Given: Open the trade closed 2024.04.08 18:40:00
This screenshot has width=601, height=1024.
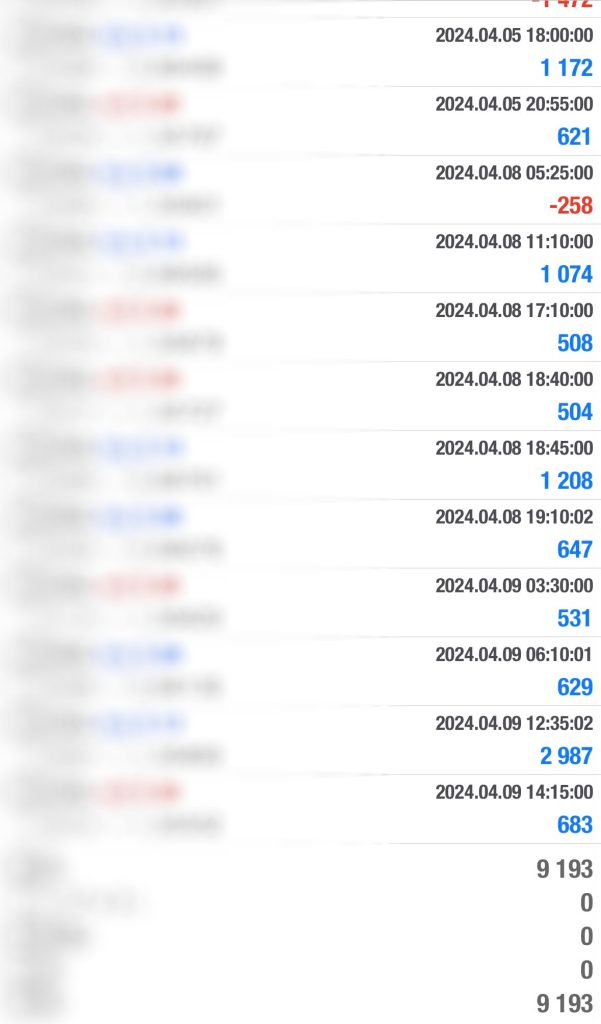Looking at the screenshot, I should [x=300, y=397].
